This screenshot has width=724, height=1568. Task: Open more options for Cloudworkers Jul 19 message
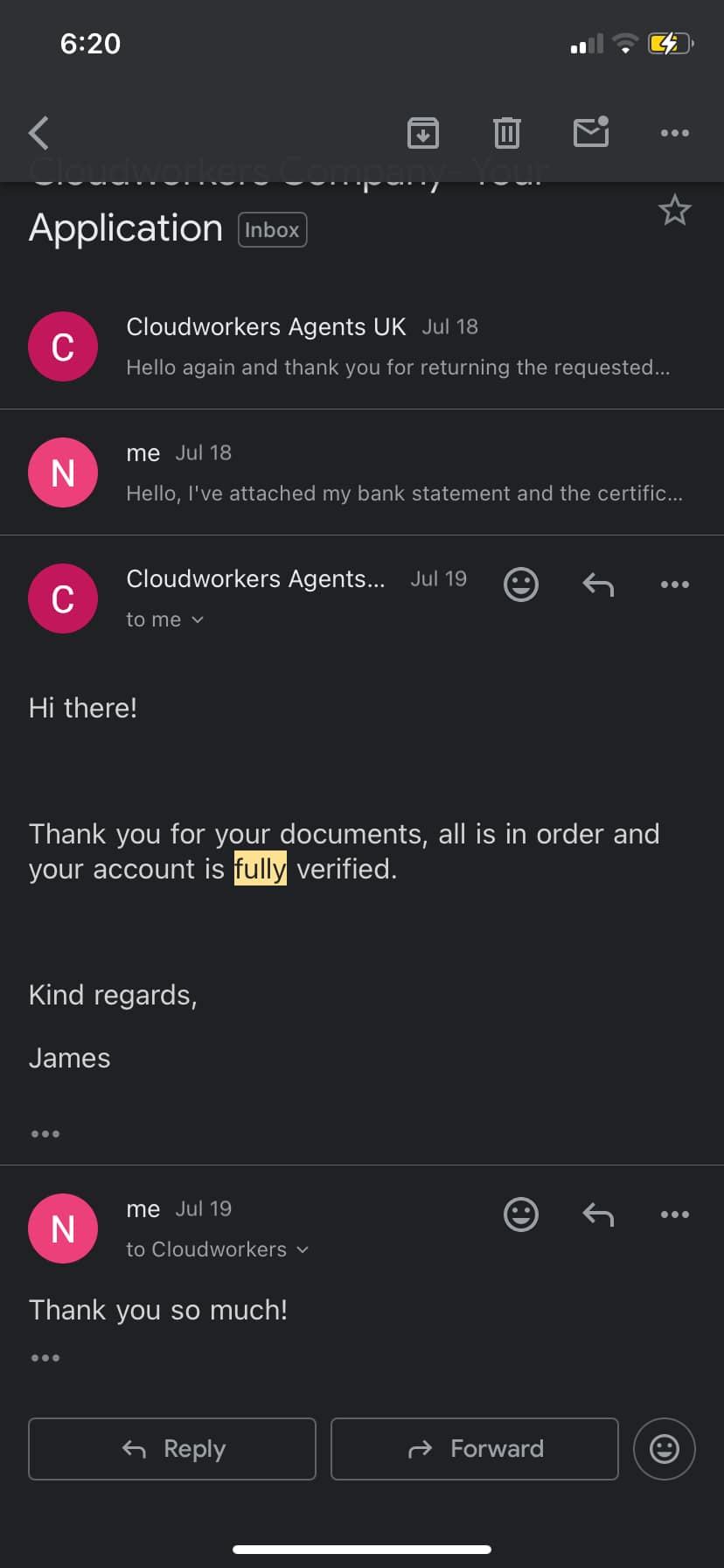click(x=675, y=584)
